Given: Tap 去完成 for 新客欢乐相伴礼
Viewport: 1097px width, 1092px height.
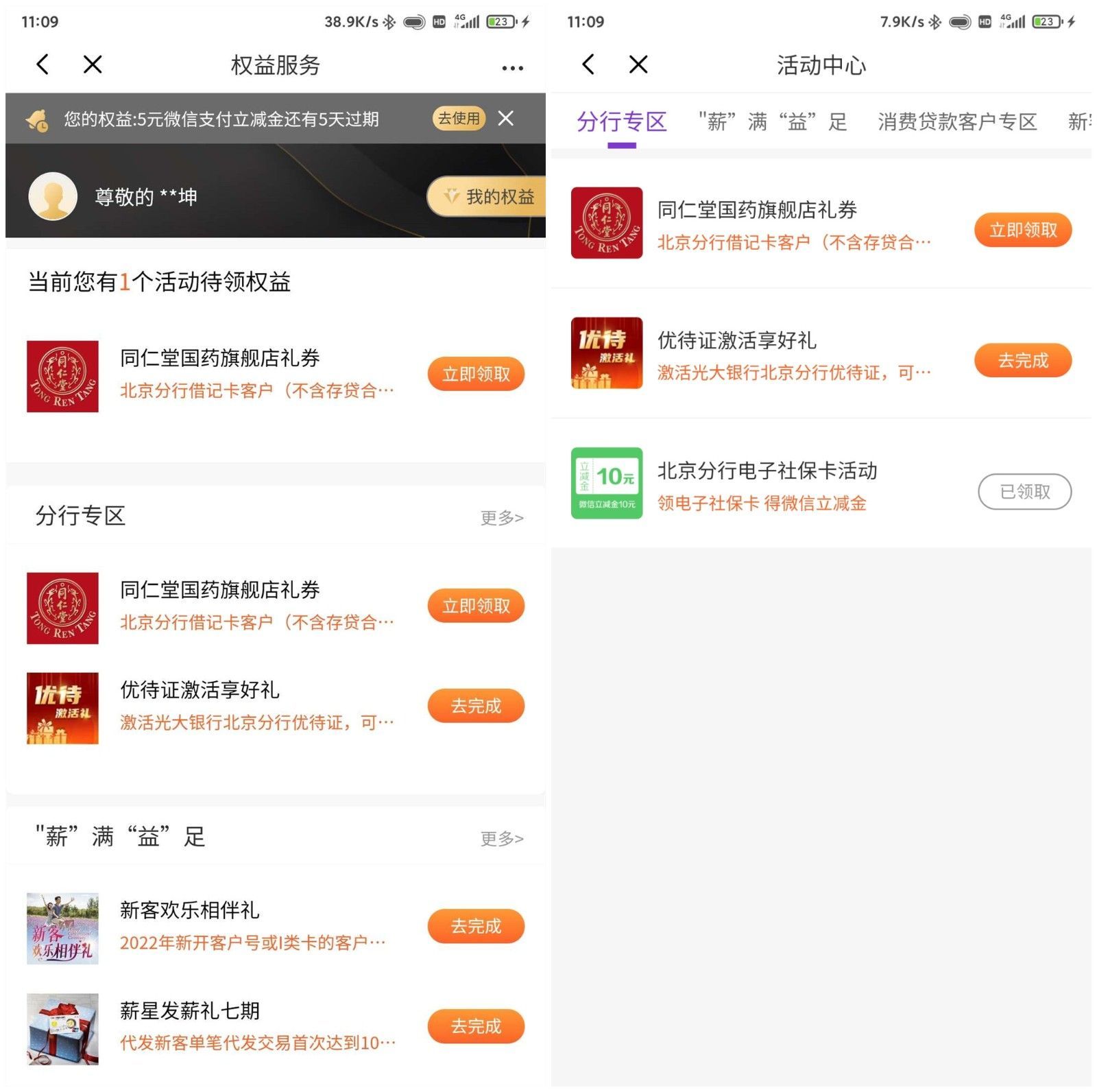Looking at the screenshot, I should pyautogui.click(x=476, y=926).
